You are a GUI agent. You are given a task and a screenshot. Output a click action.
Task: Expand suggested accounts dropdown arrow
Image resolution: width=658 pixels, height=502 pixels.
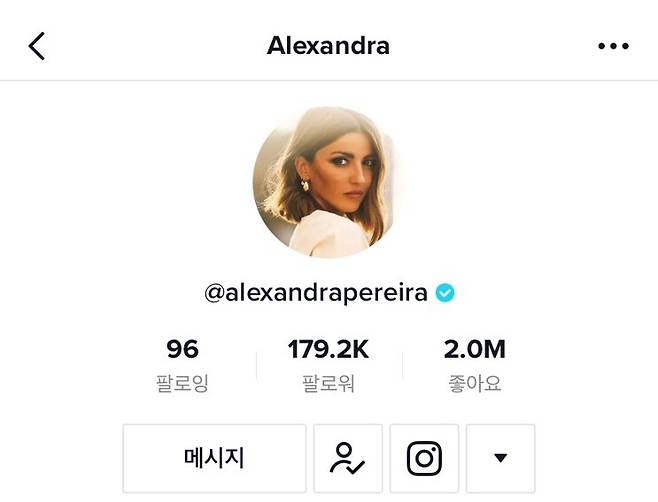pyautogui.click(x=500, y=458)
